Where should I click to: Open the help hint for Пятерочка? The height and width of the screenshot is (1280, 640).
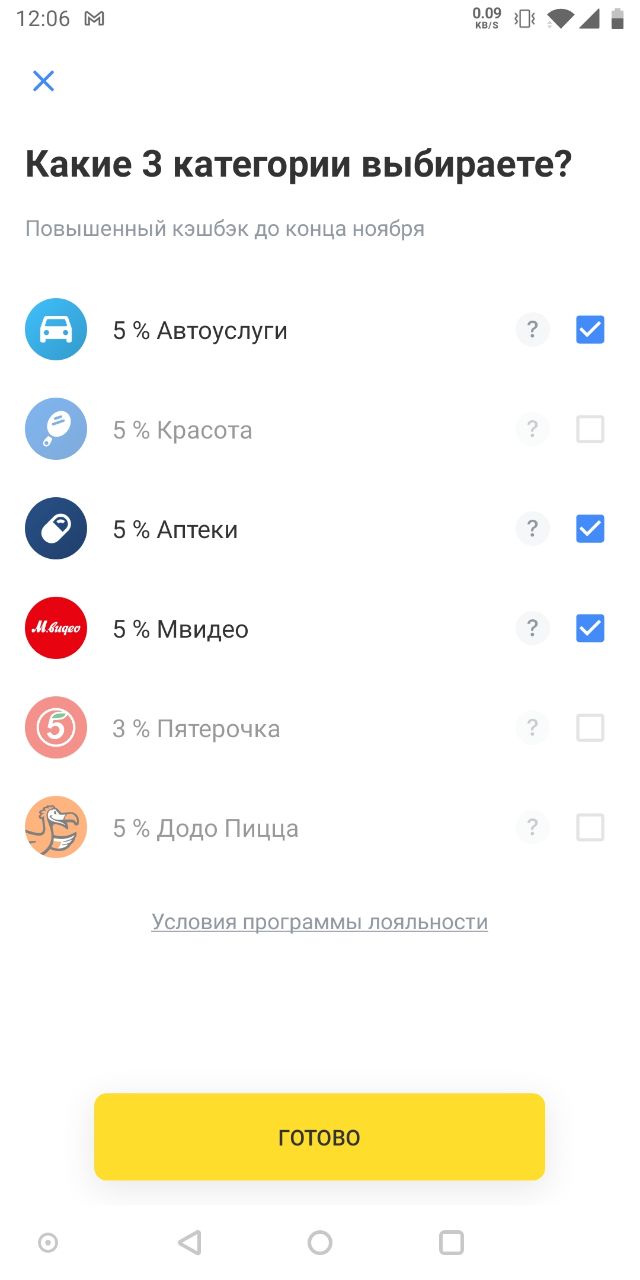[x=532, y=728]
